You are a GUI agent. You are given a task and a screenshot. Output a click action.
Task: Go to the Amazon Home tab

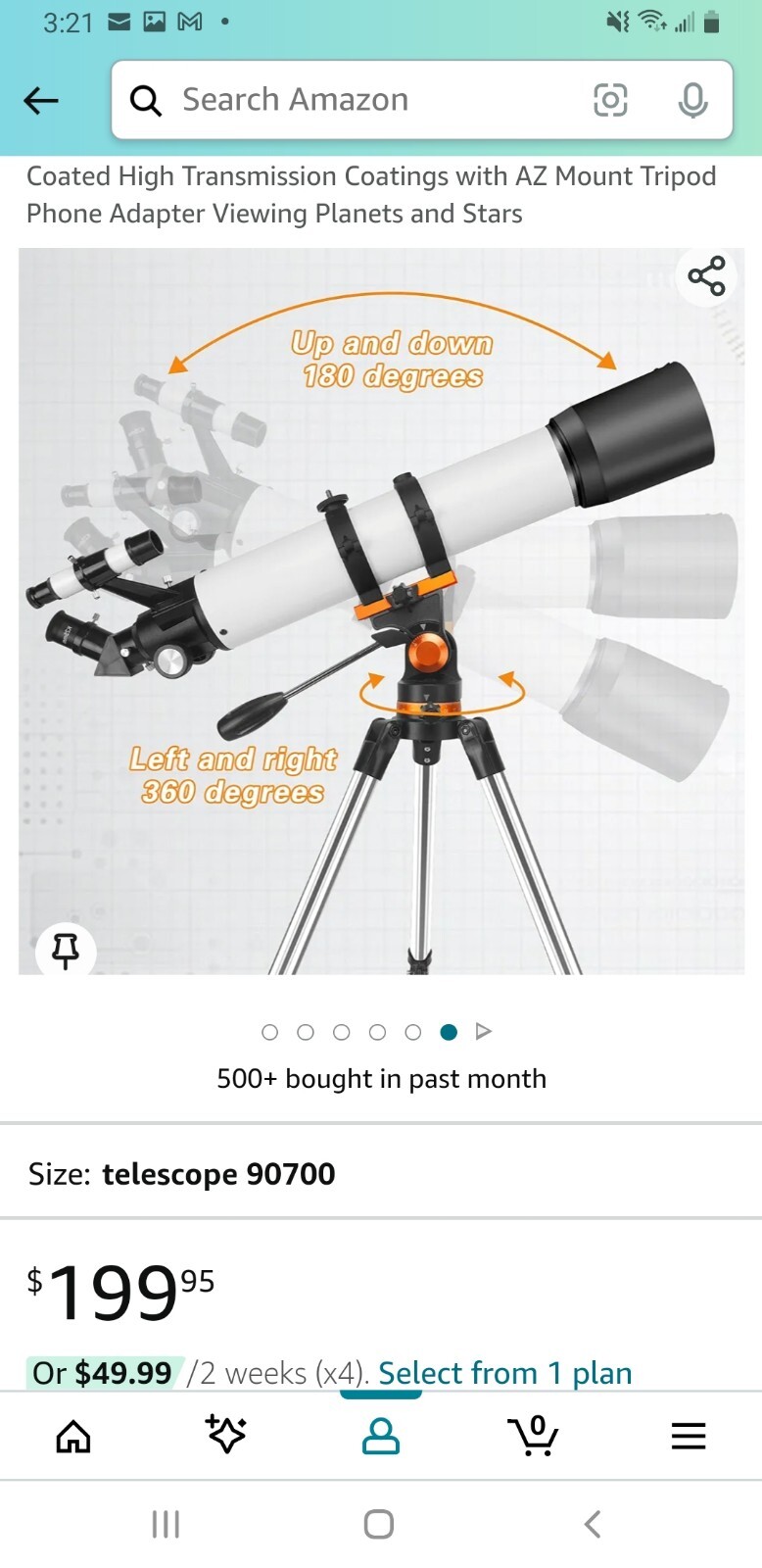tap(73, 1436)
